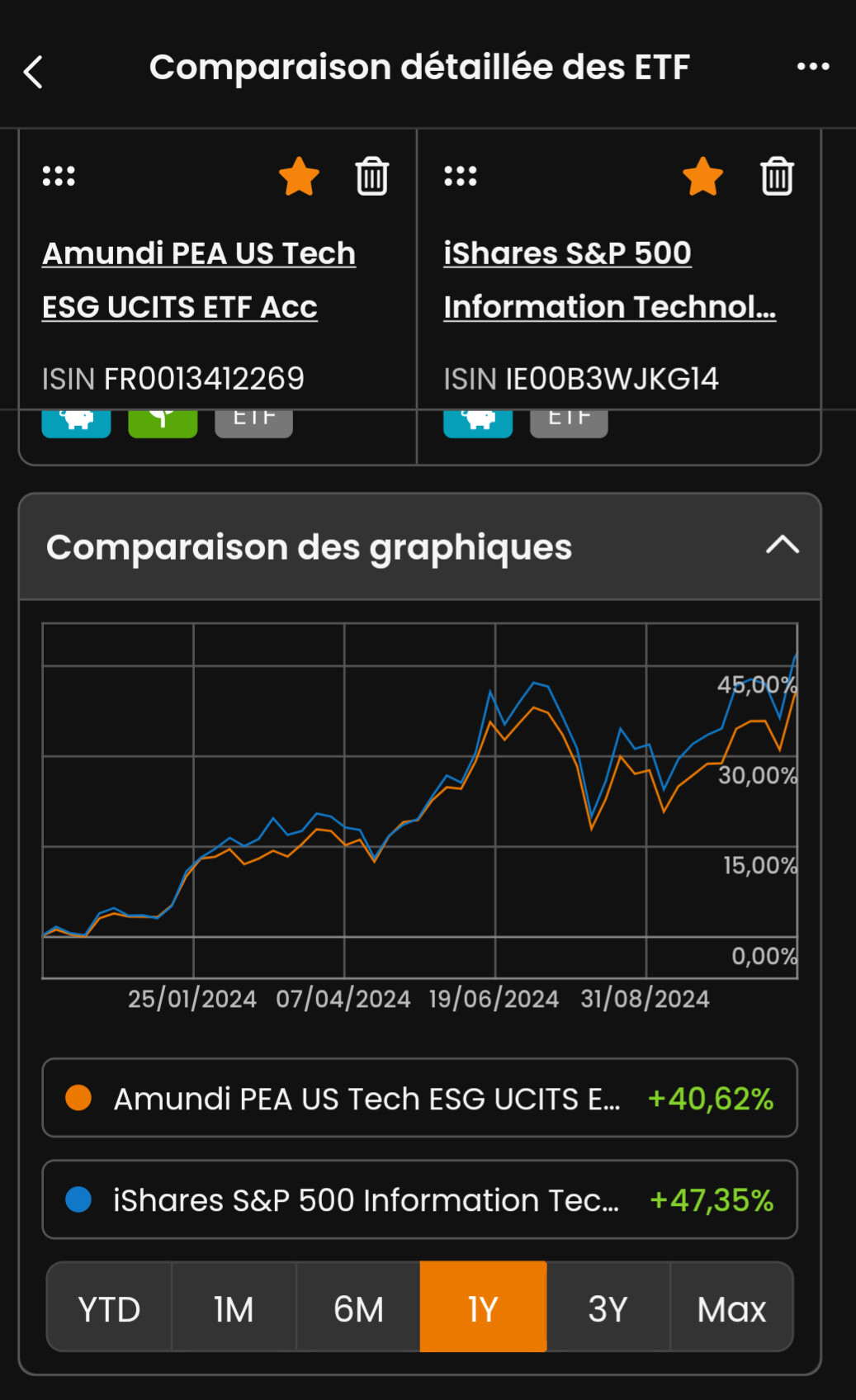Tap the Amundi PEA US Tech legend row

pyautogui.click(x=419, y=1098)
